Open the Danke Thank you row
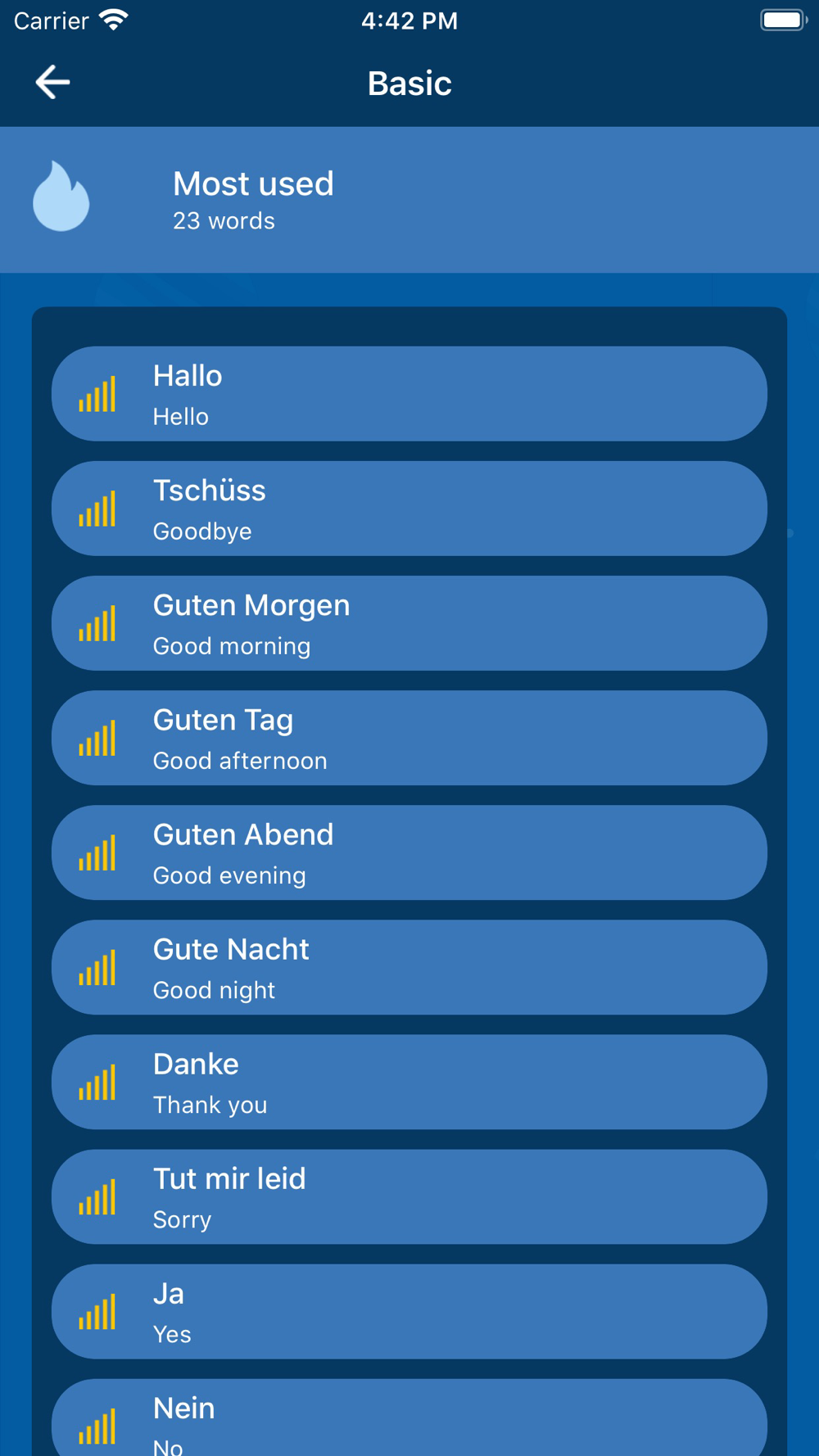 pyautogui.click(x=409, y=1082)
